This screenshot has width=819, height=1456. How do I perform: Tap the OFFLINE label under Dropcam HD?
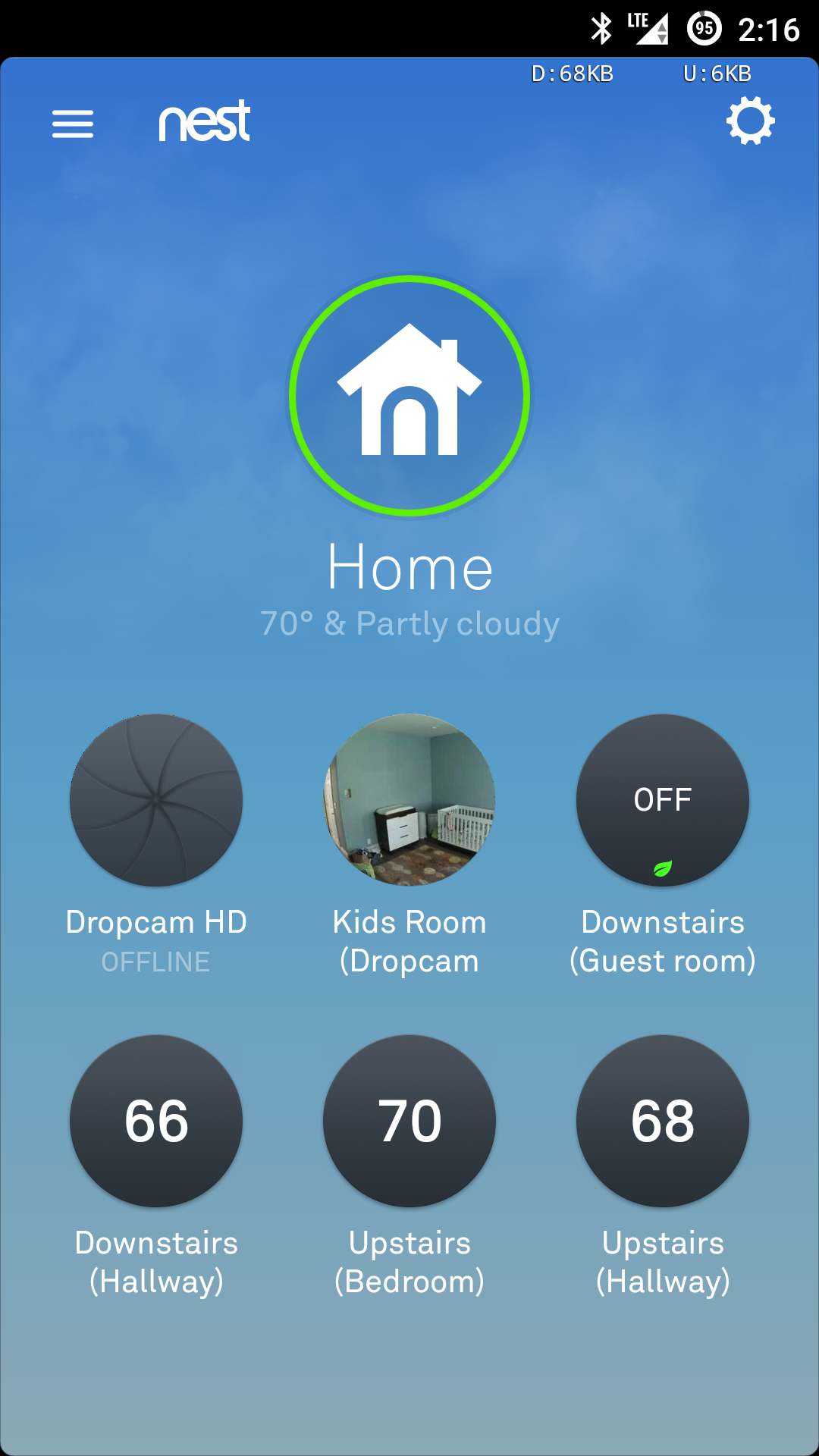(x=155, y=962)
